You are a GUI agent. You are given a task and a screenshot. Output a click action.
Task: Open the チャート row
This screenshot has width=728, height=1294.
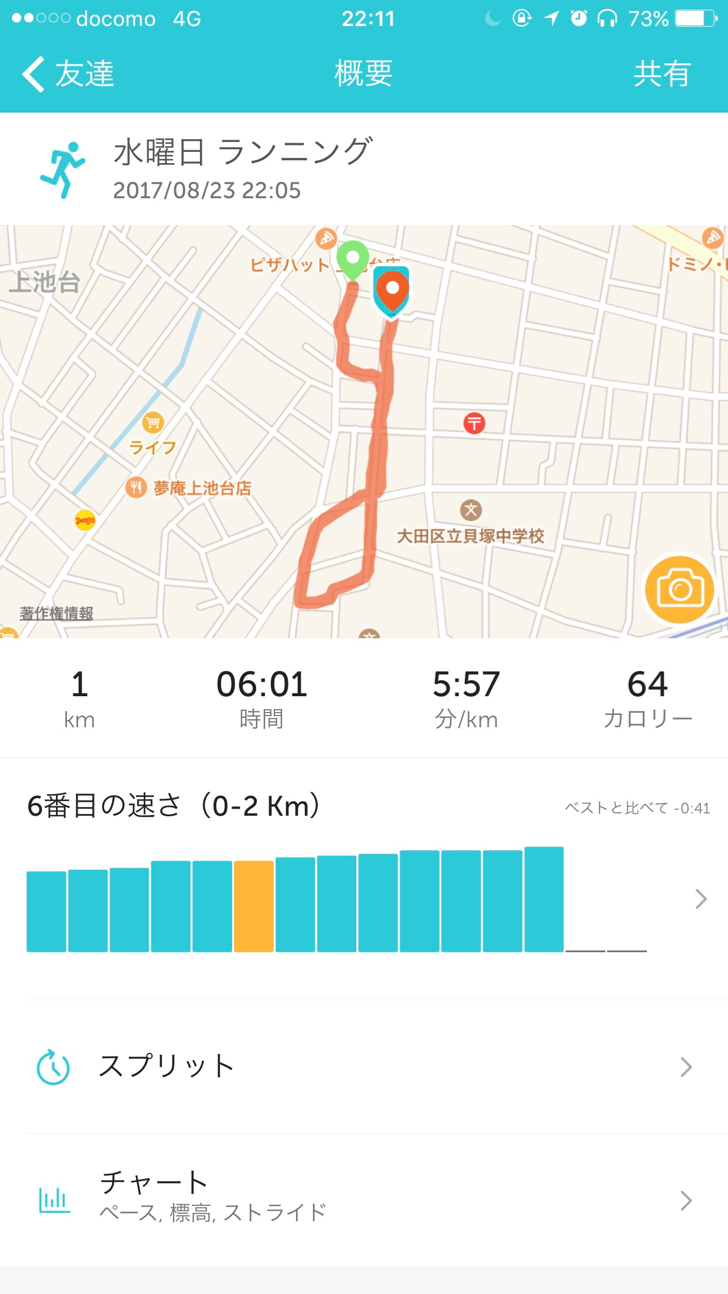pos(364,1200)
